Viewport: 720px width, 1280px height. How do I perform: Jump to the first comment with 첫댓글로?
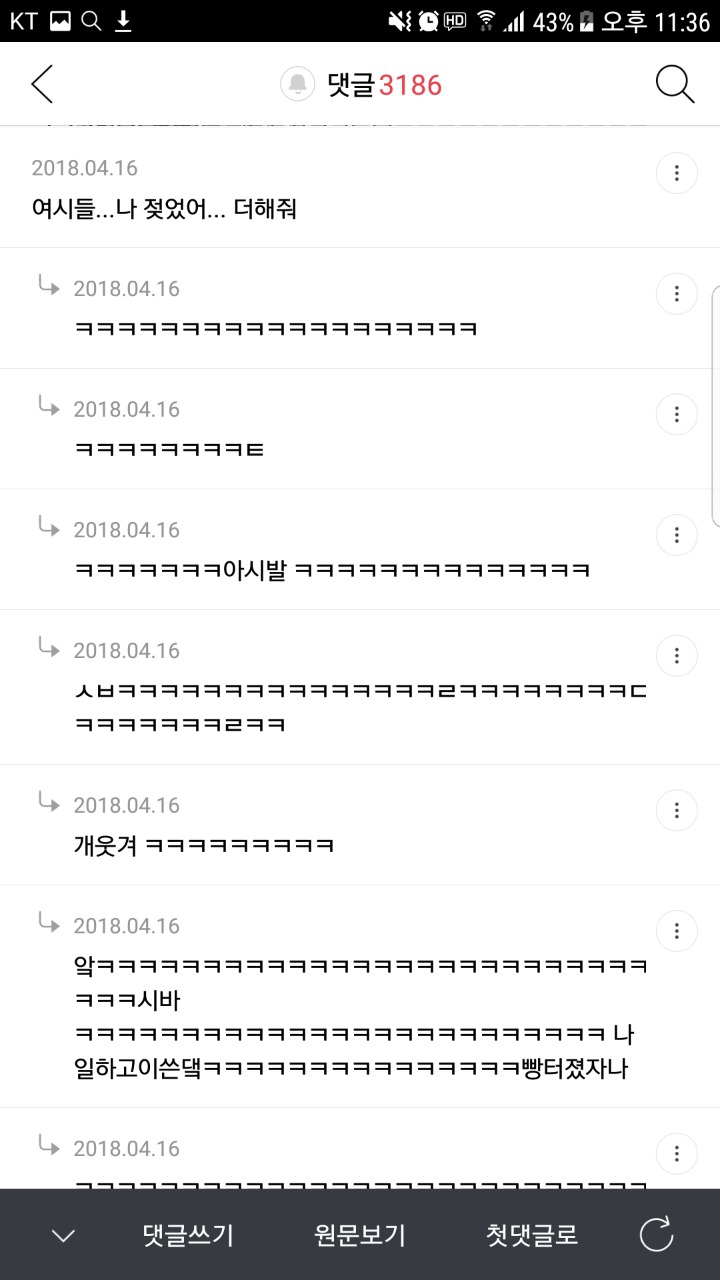532,1236
